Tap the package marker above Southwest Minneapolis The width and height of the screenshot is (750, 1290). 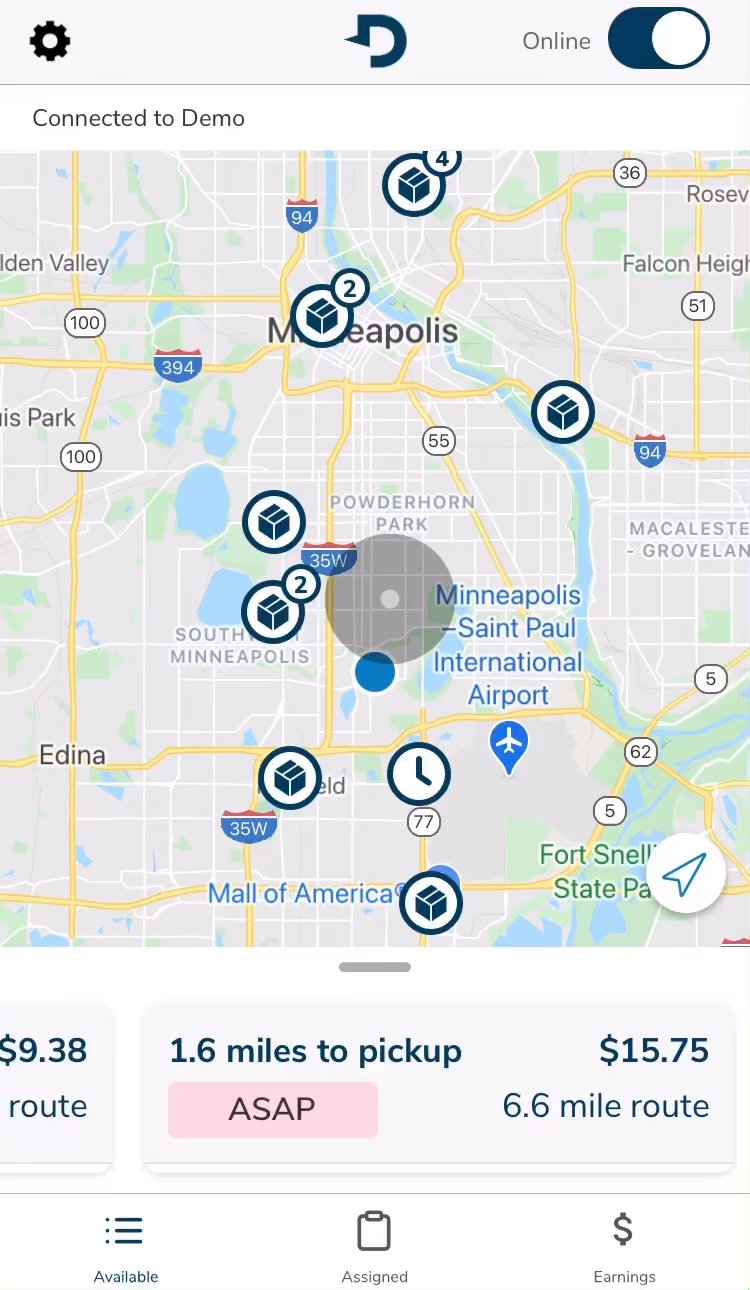coord(274,521)
